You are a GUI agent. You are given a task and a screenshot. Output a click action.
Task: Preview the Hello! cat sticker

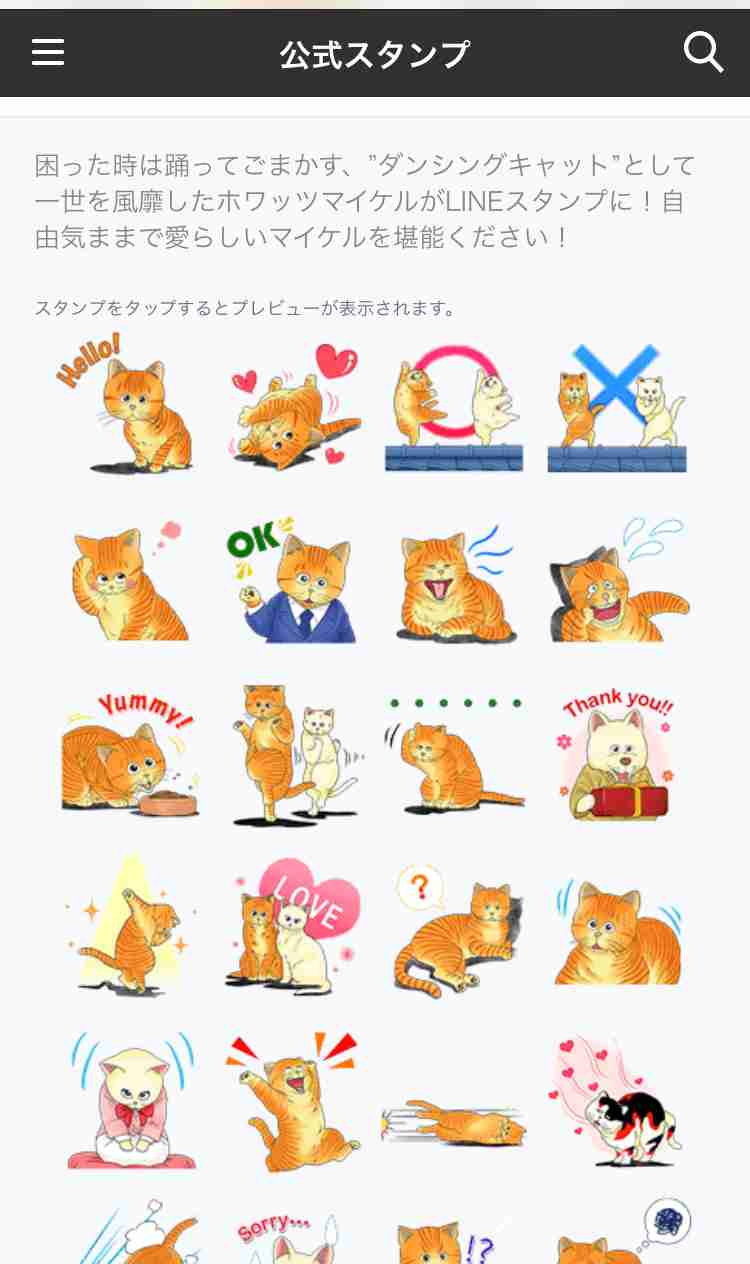pyautogui.click(x=130, y=407)
